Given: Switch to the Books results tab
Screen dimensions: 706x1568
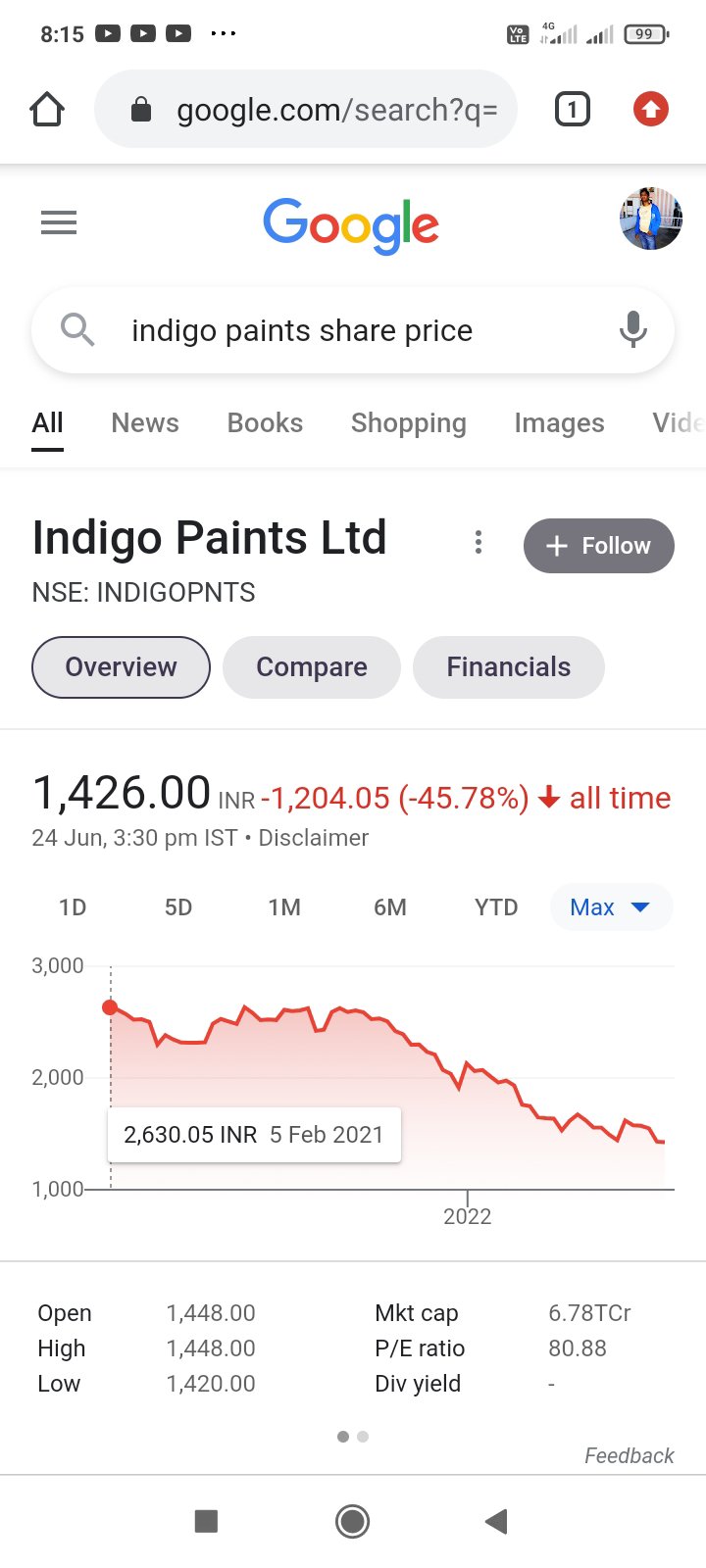Looking at the screenshot, I should click(265, 423).
